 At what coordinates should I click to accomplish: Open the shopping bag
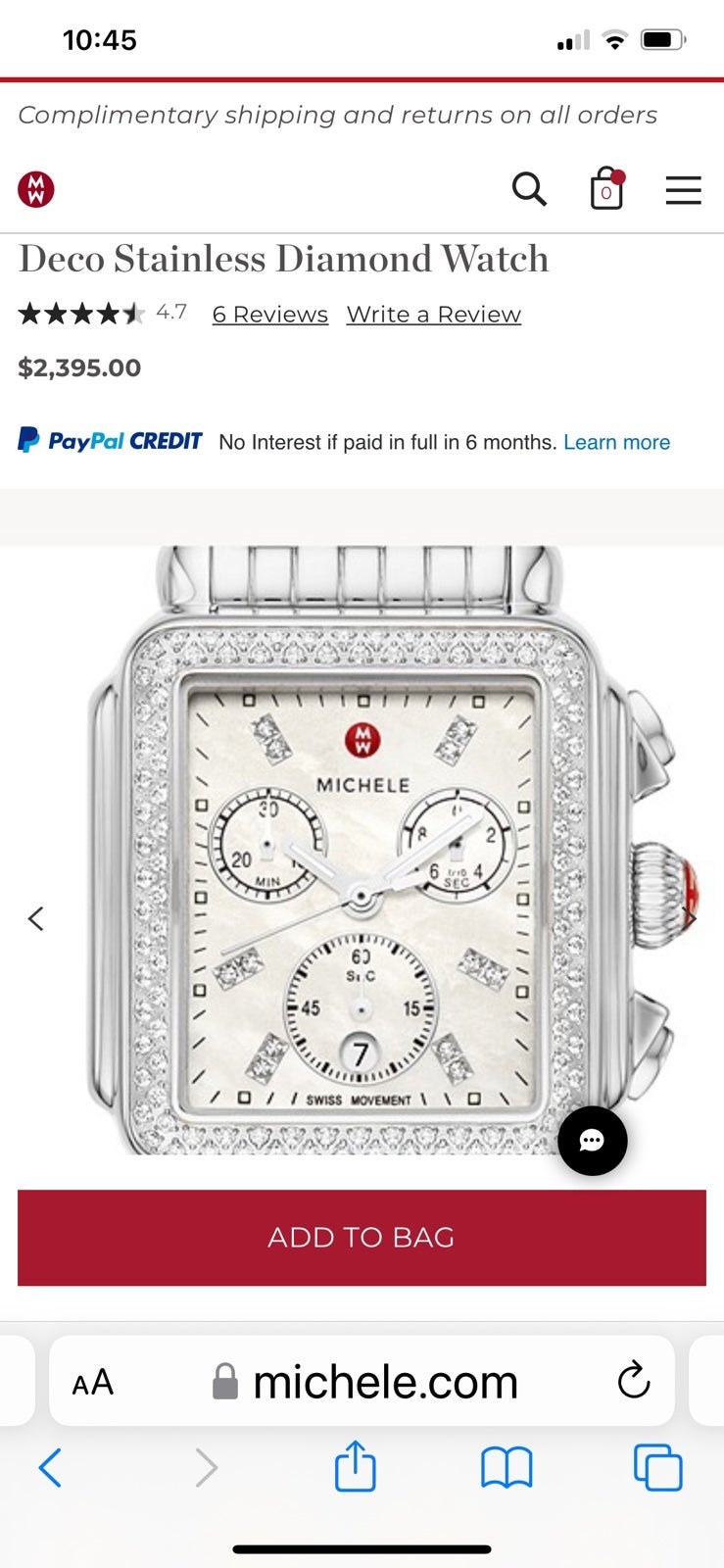tap(606, 188)
